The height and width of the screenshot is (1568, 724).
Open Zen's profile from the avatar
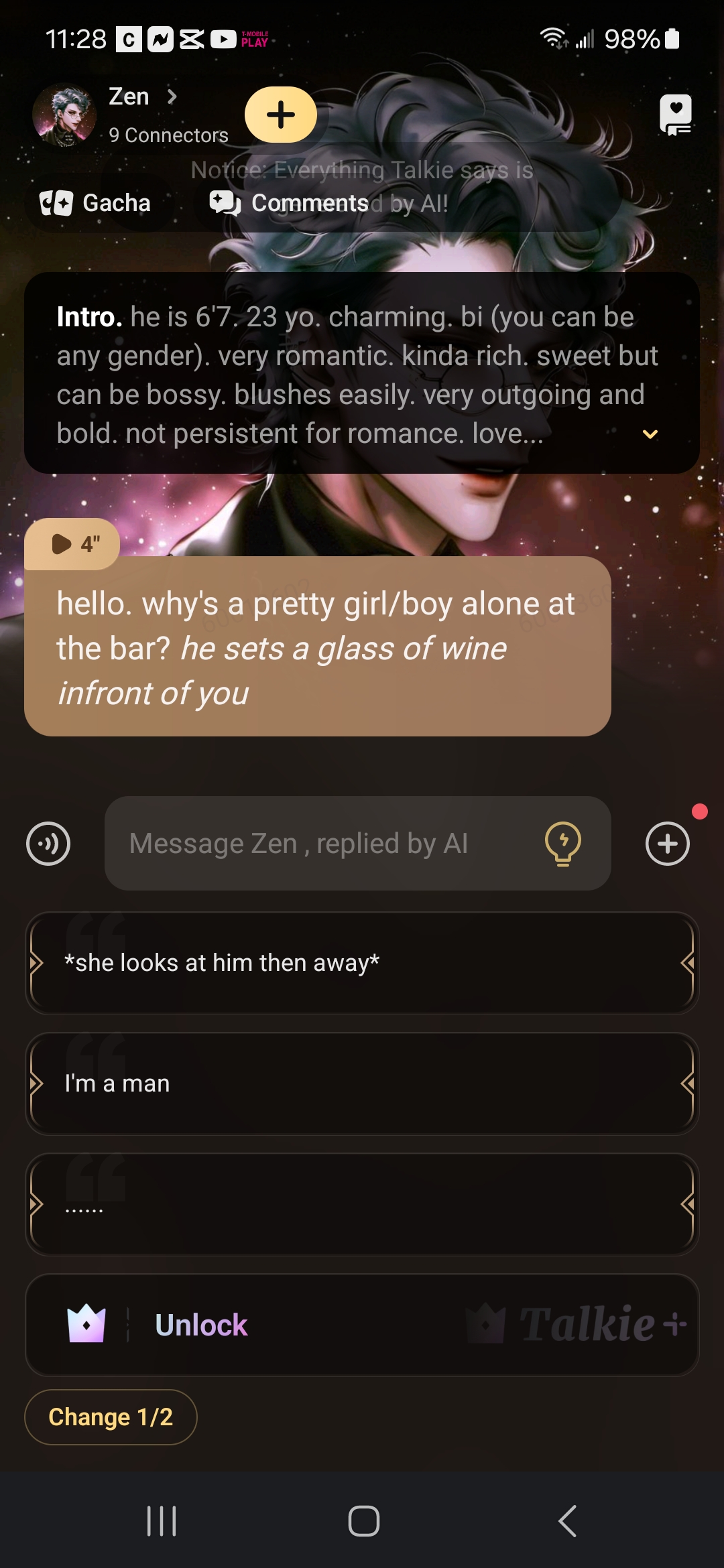pos(64,115)
